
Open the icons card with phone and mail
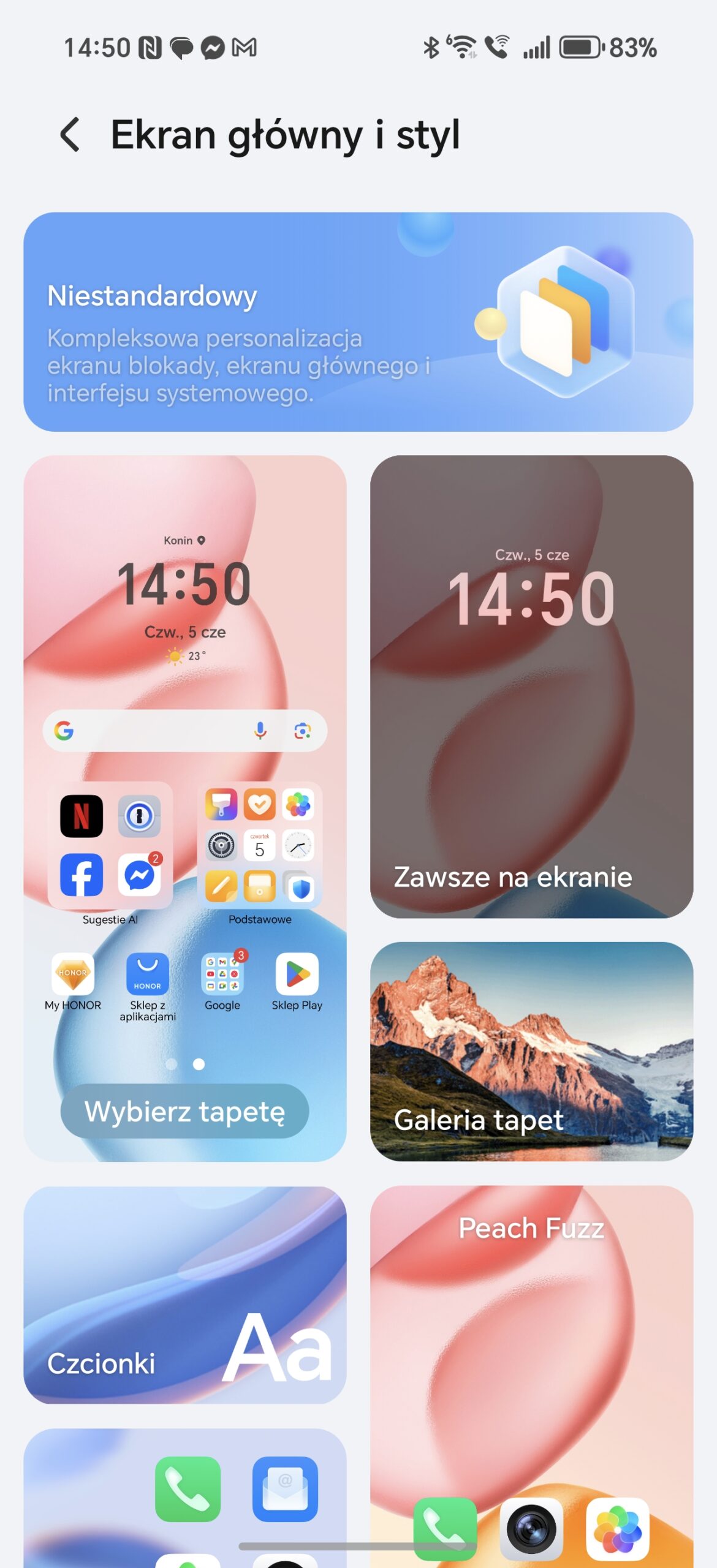(x=184, y=1494)
